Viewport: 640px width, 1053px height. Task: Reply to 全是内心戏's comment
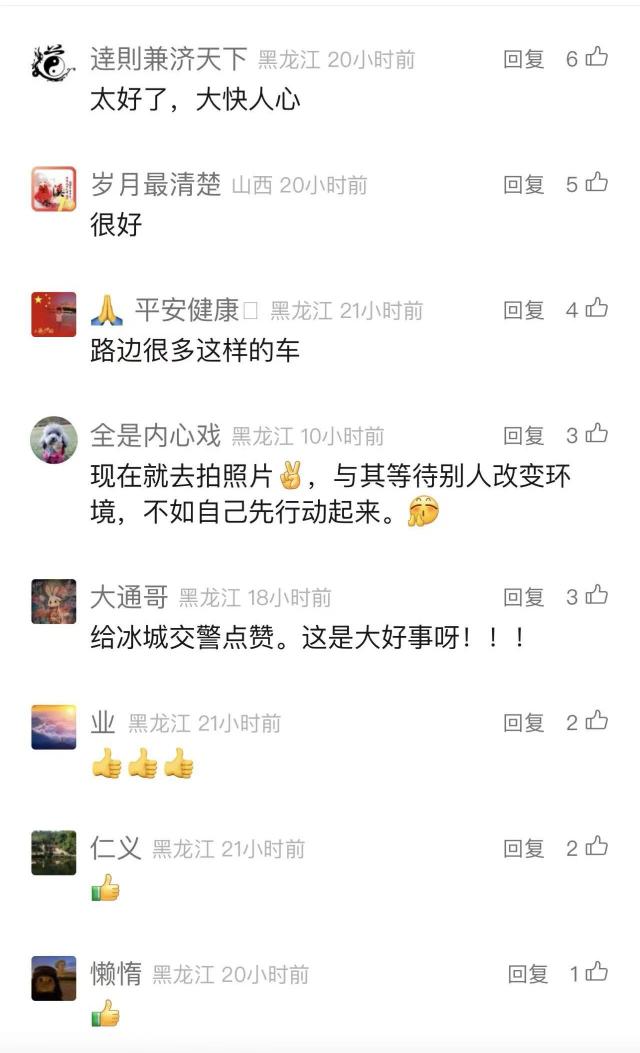point(524,435)
